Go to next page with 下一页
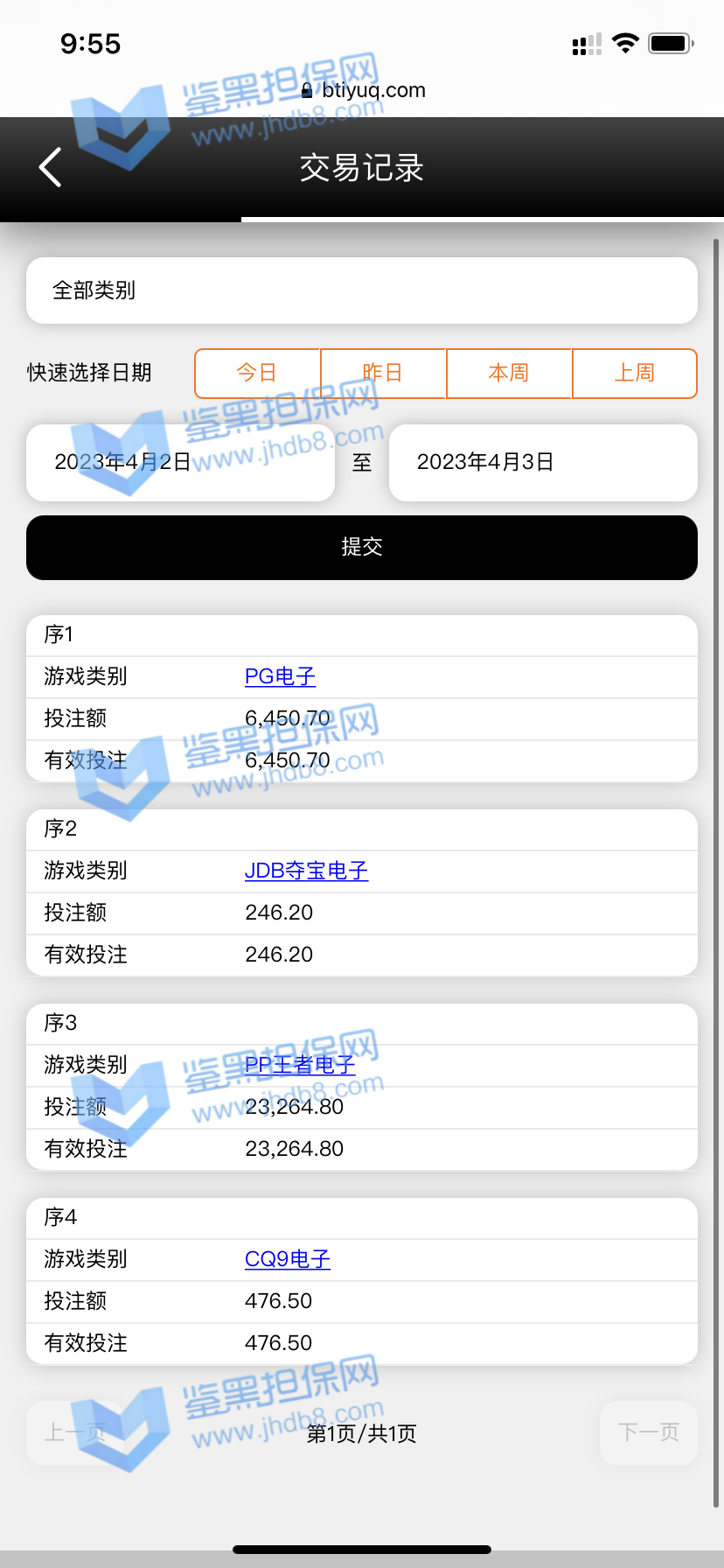The height and width of the screenshot is (1568, 724). click(648, 1432)
